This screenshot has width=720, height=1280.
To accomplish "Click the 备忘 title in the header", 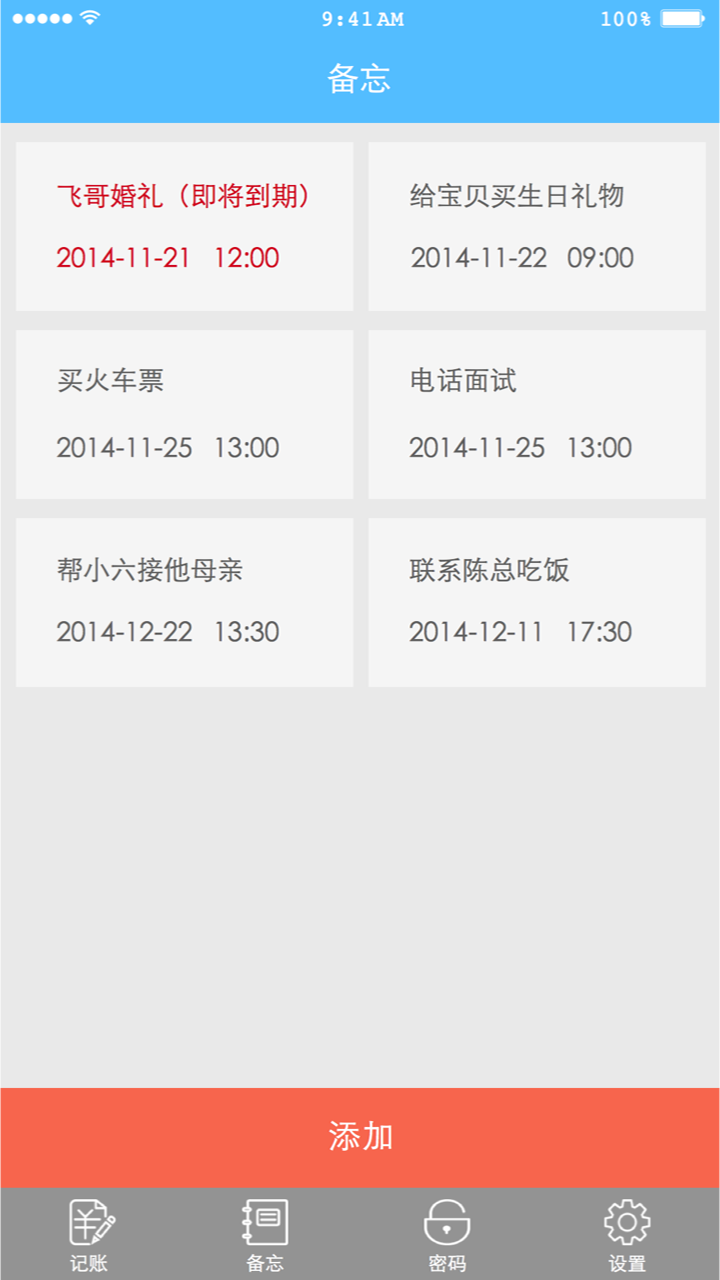I will click(x=360, y=79).
